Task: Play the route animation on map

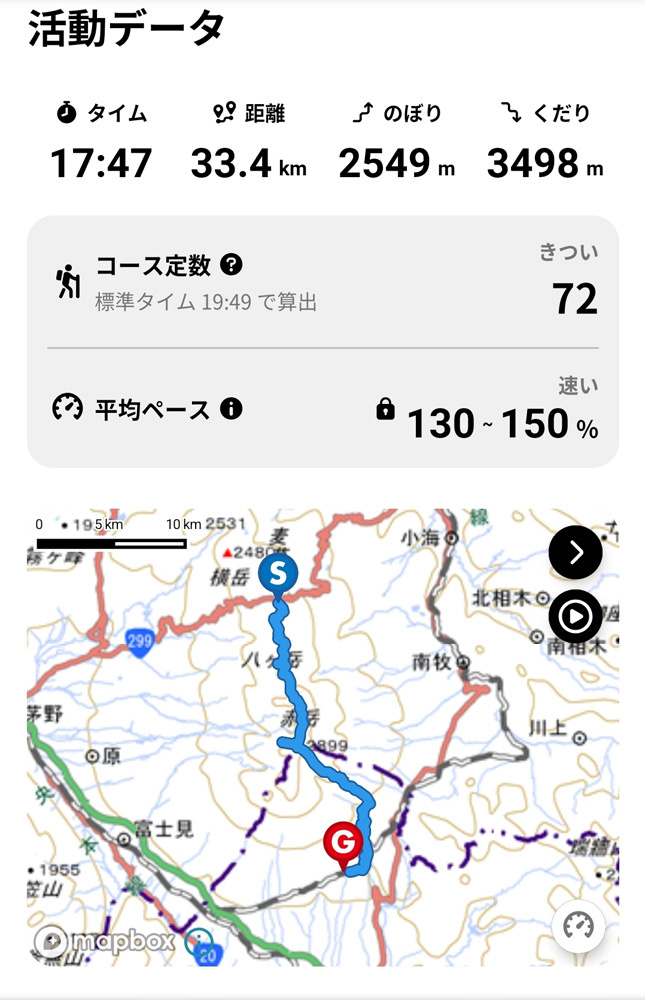Action: point(575,616)
